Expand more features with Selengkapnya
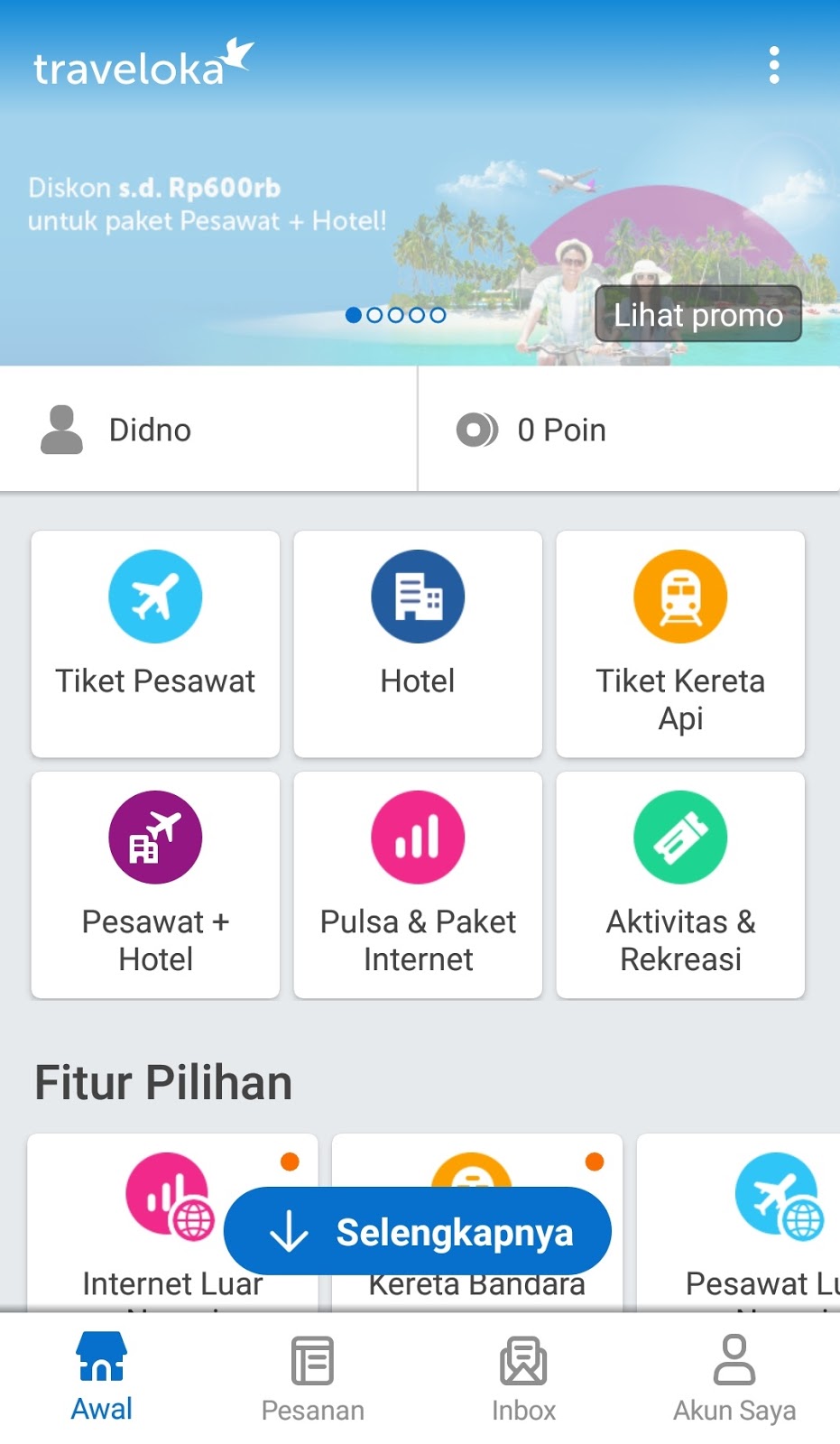The height and width of the screenshot is (1444, 840). coord(417,1230)
